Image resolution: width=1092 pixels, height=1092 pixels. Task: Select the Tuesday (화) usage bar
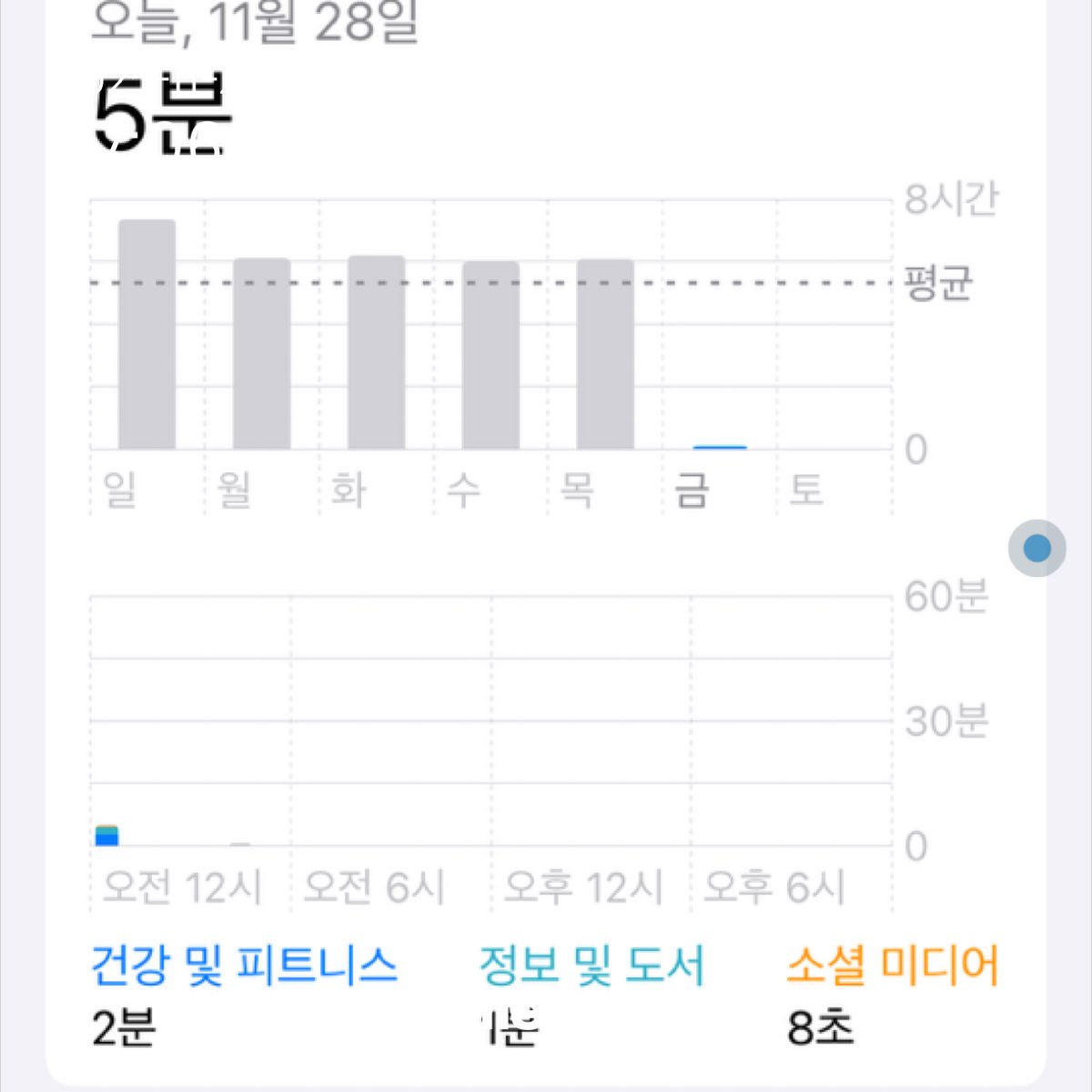tap(376, 353)
